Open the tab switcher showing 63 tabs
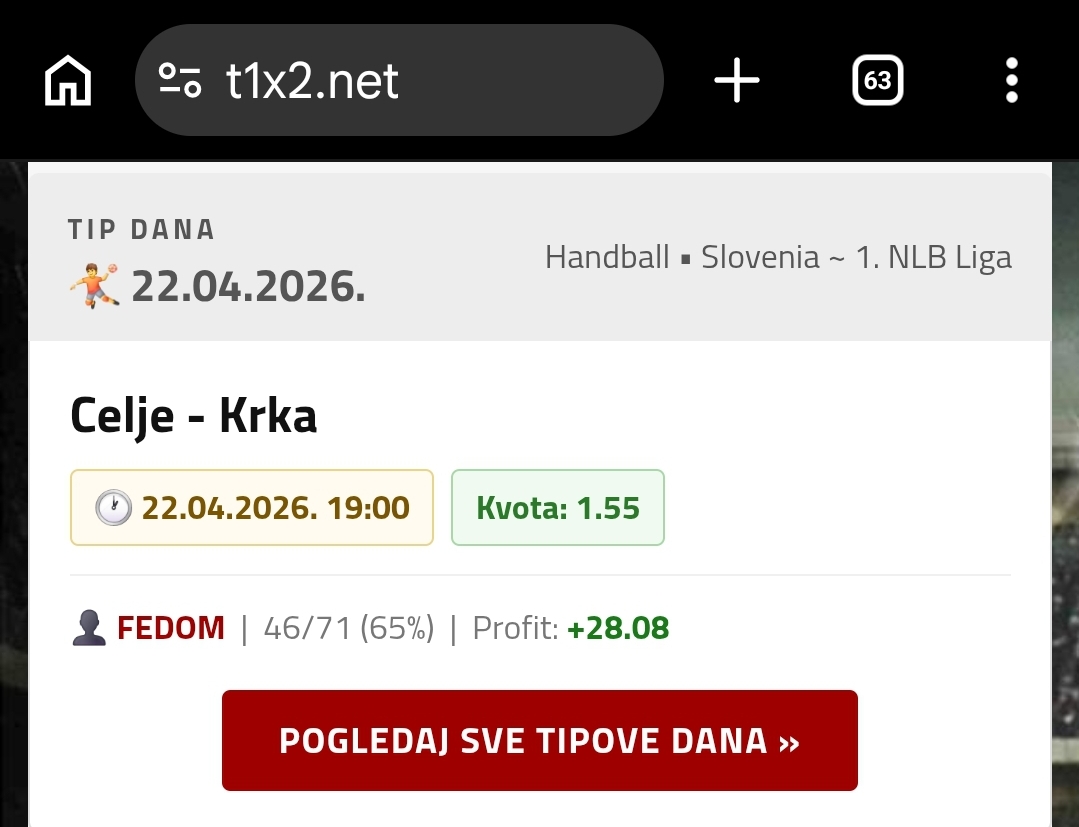1079x827 pixels. click(x=877, y=81)
